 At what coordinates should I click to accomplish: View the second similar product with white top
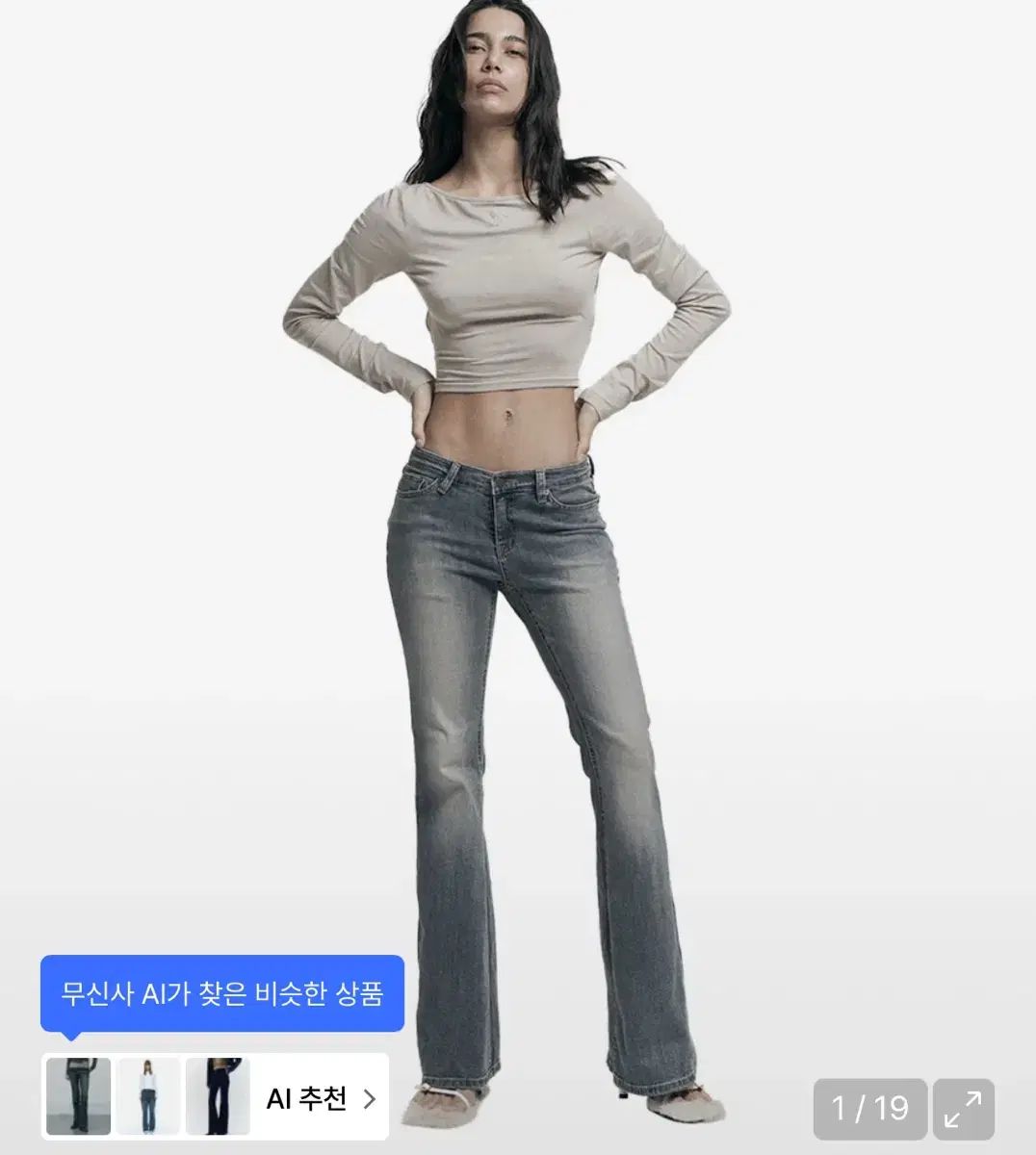[148, 1096]
